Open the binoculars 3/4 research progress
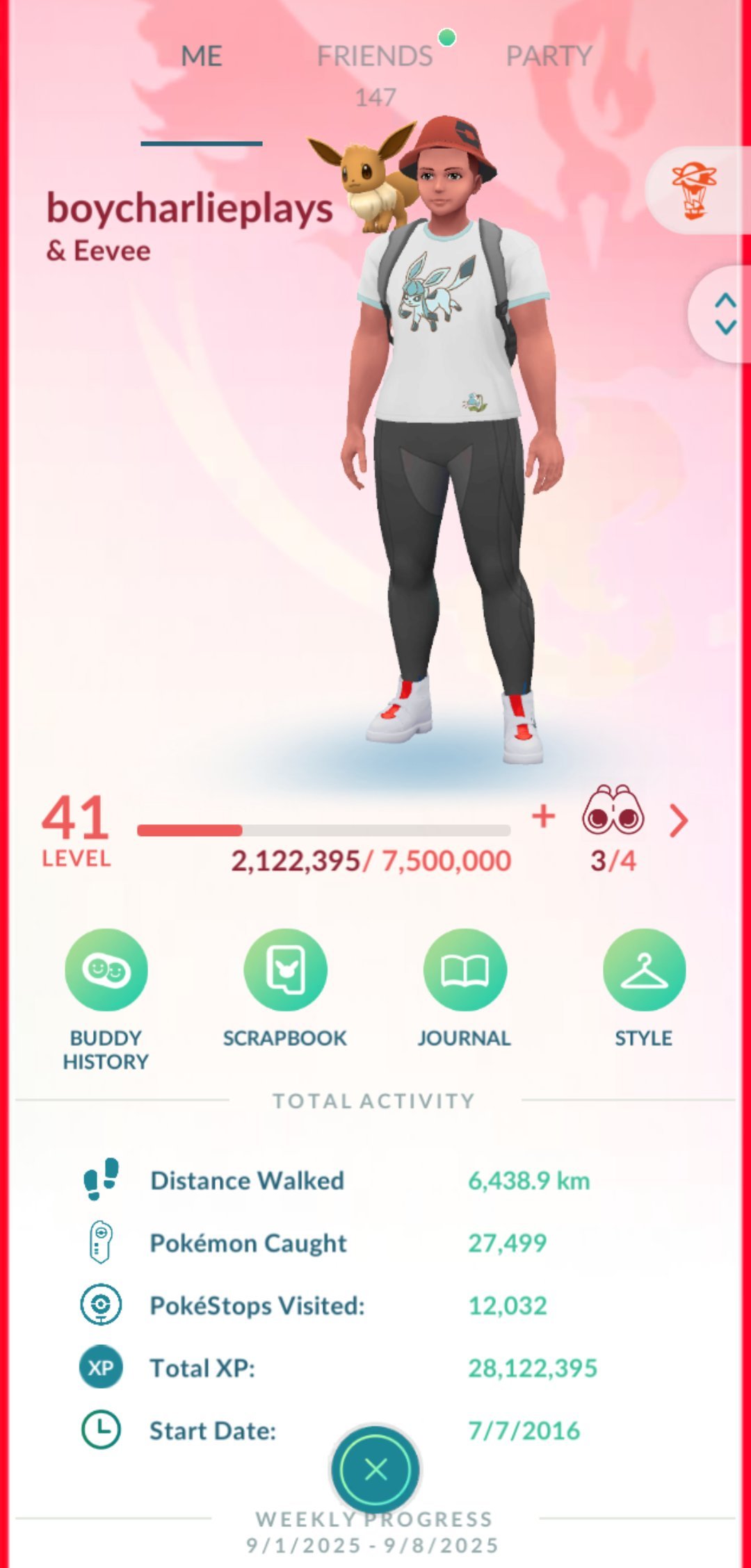This screenshot has height=1568, width=751. pyautogui.click(x=613, y=829)
